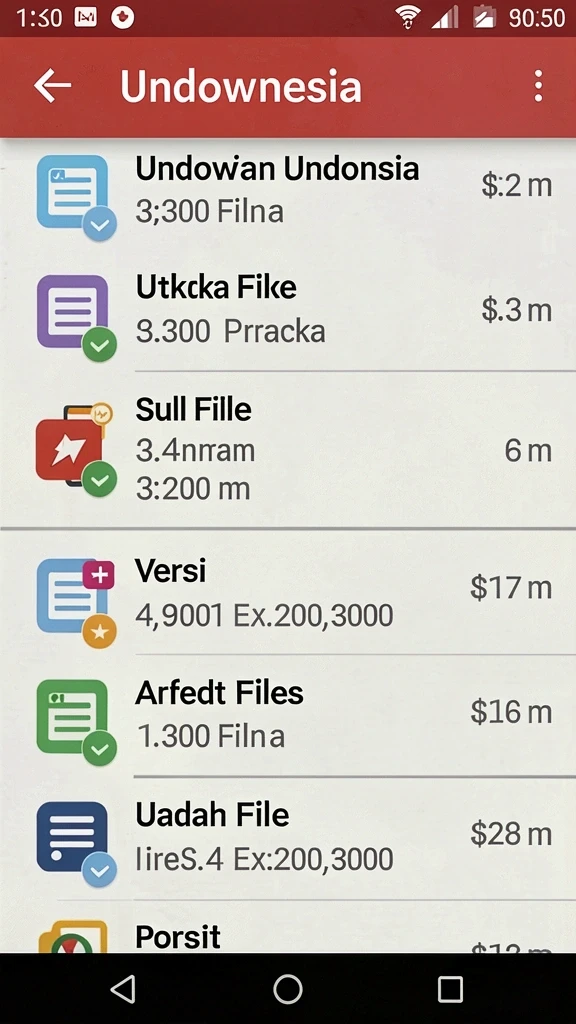
Task: Open recent apps from navigation bar
Action: coord(450,989)
